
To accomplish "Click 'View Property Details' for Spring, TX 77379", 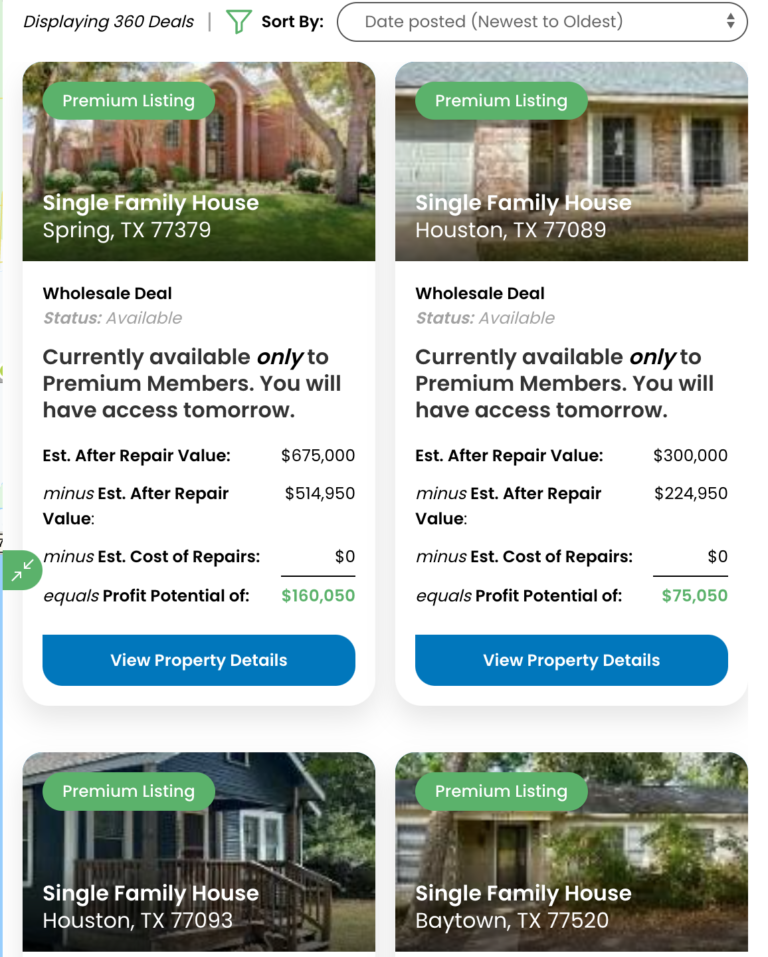I will 198,660.
